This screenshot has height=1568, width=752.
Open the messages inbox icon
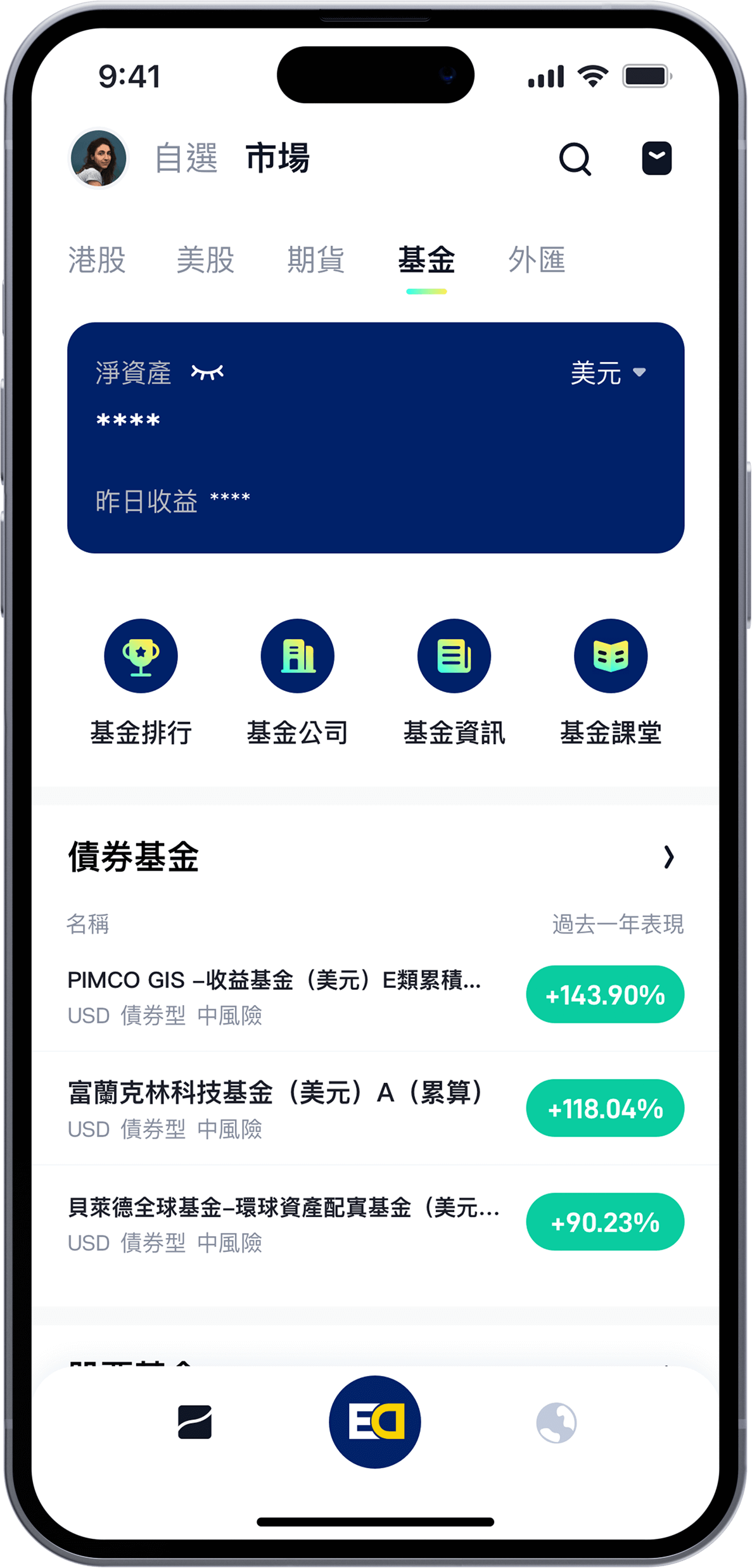coord(656,158)
